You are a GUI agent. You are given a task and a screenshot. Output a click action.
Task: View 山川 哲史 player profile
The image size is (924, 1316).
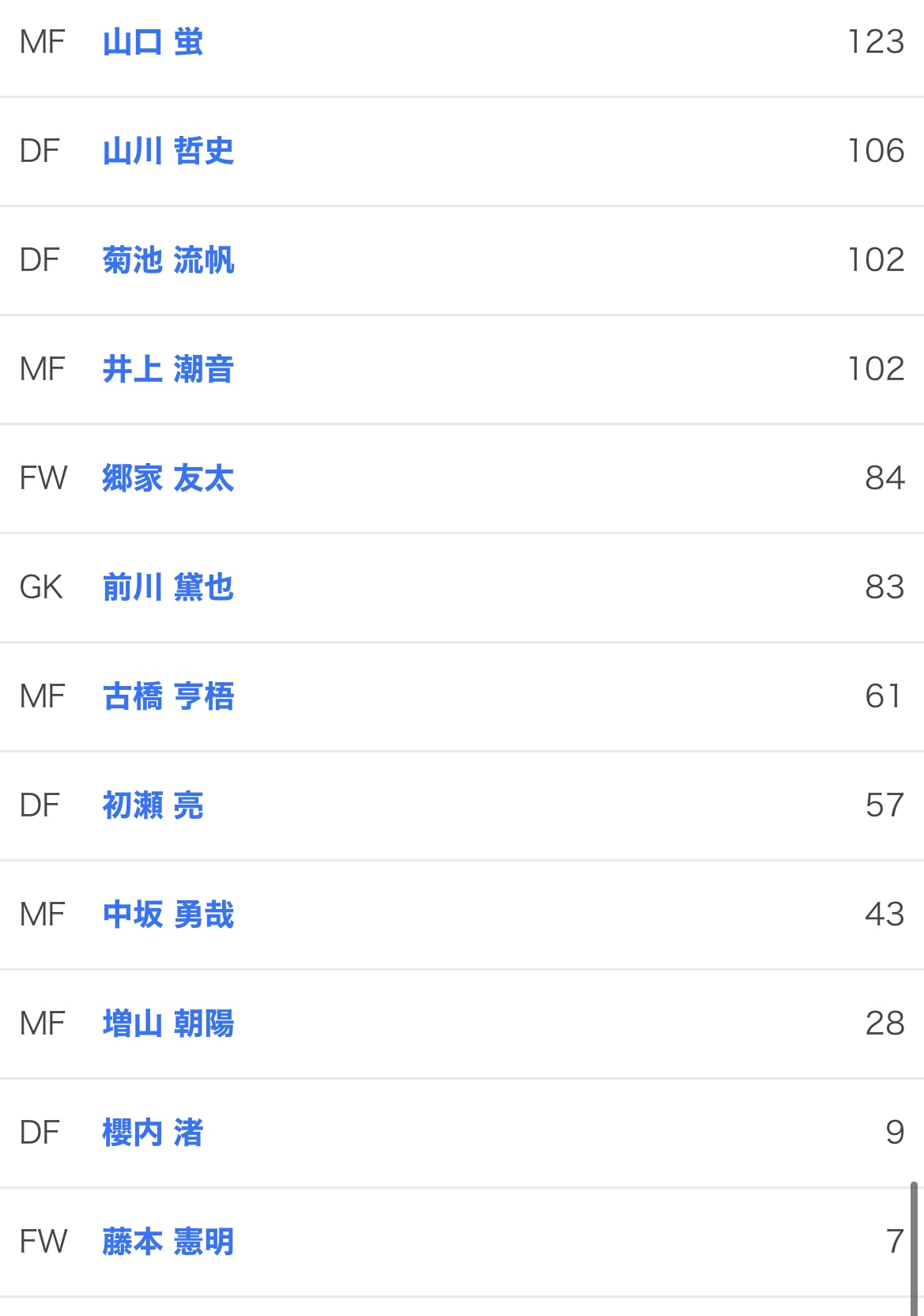coord(168,151)
